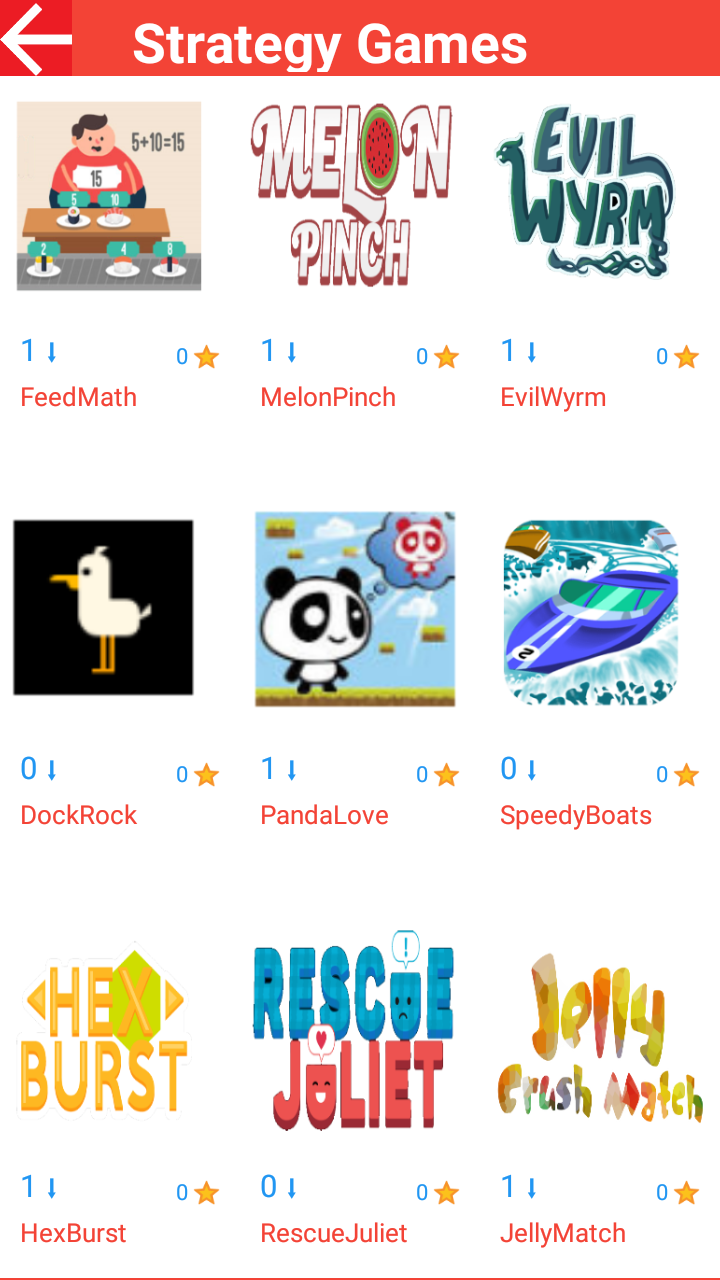Screen dimensions: 720x1280
Task: Launch the MelonPinch game tile
Action: (352, 196)
